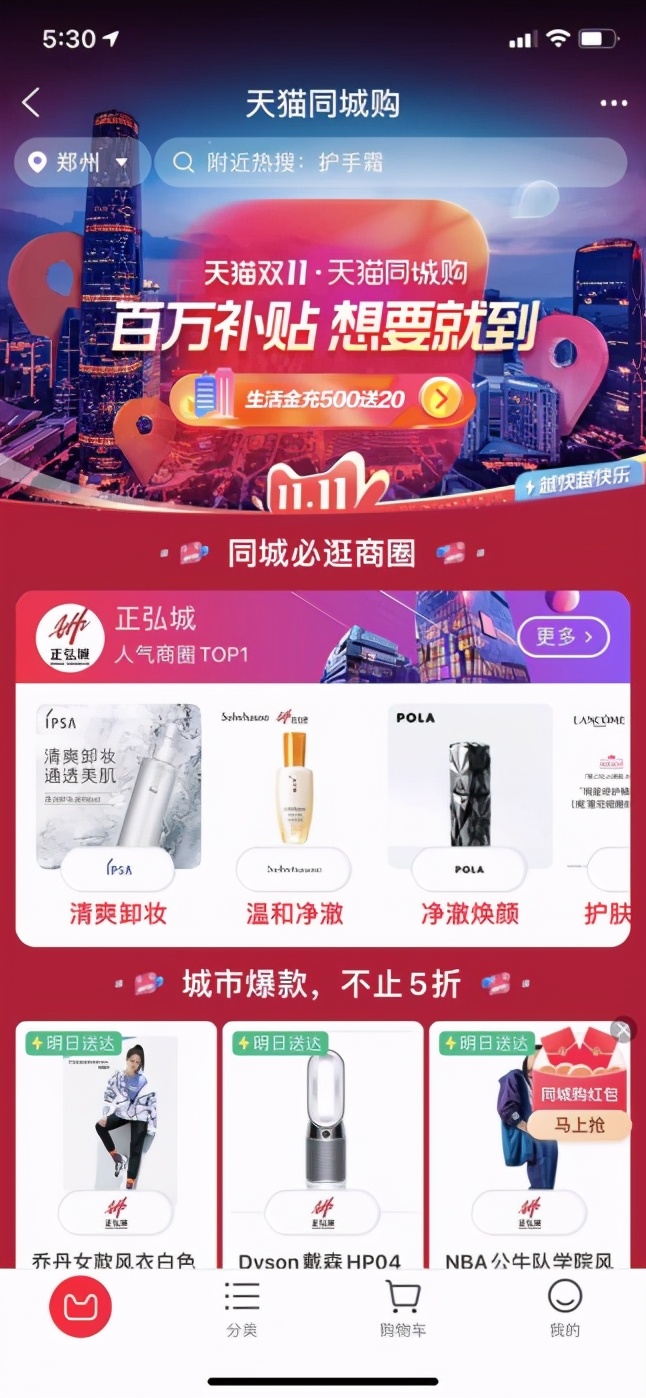Open the Sulwhasoo 温和净澈 product
The width and height of the screenshot is (646, 1398).
point(294,800)
